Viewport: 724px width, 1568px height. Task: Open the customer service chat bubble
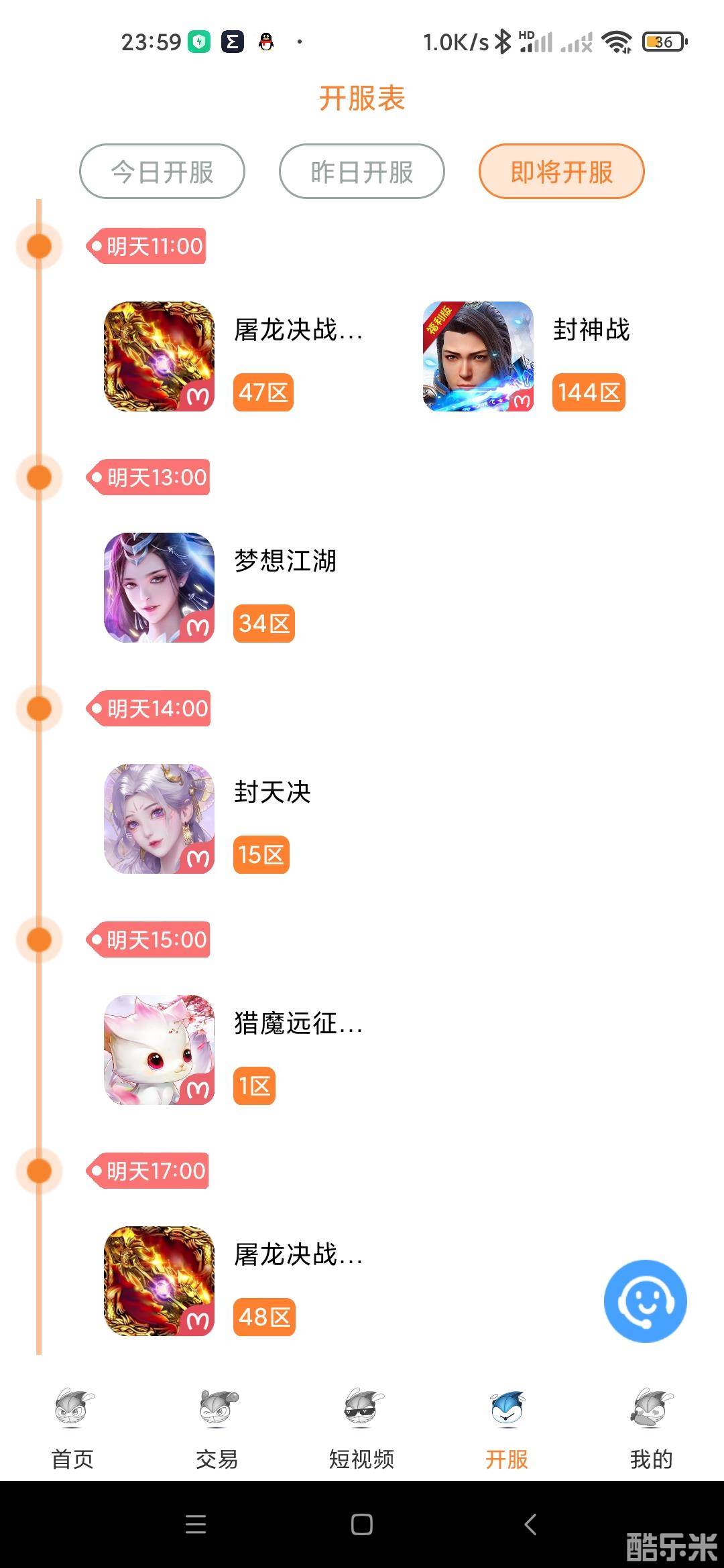click(645, 1301)
